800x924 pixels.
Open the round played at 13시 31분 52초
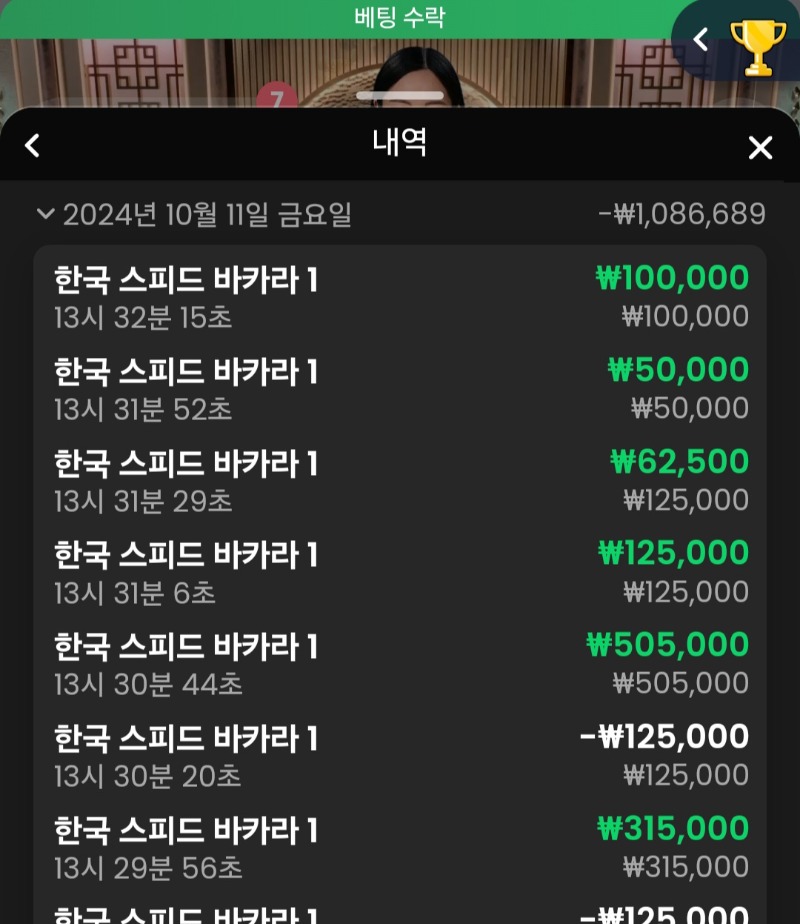point(400,389)
